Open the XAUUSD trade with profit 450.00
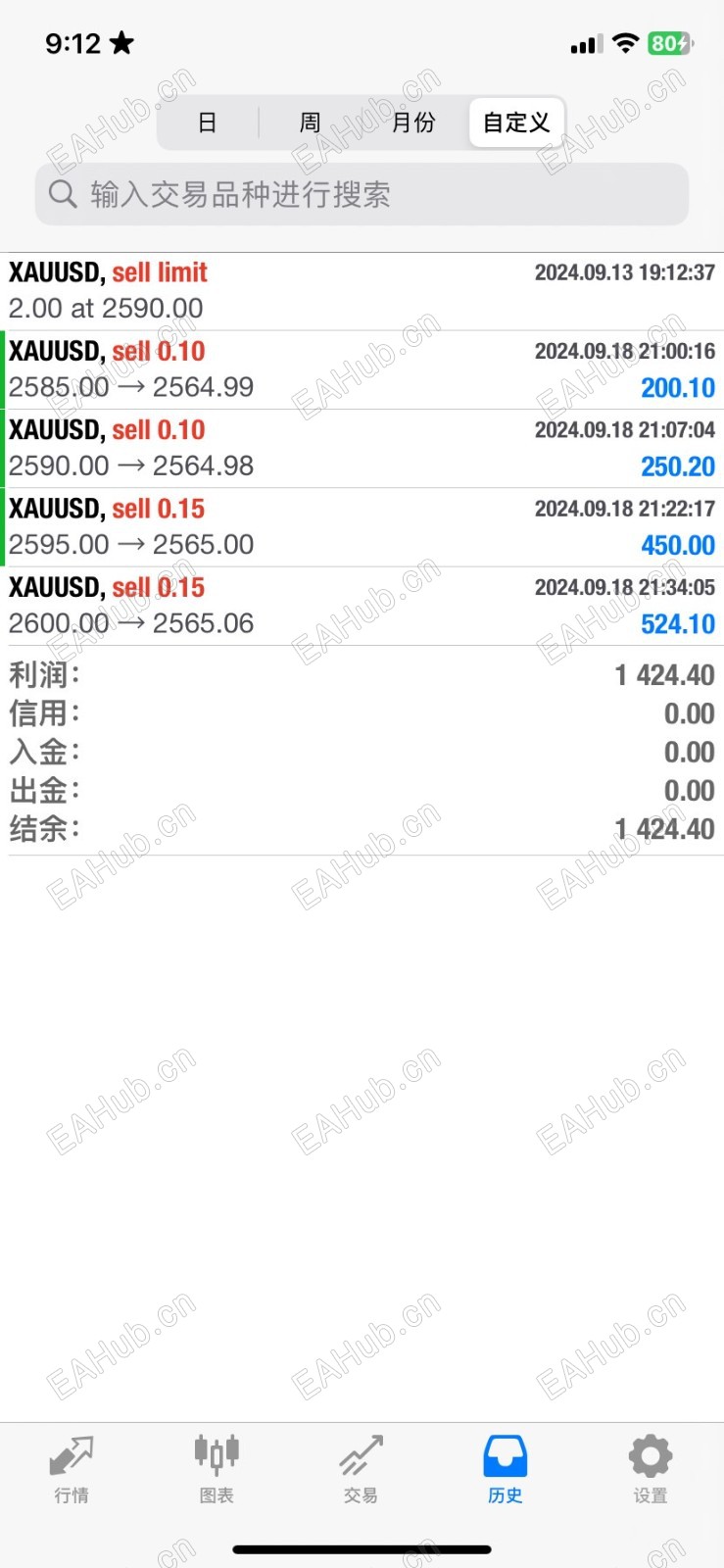Image resolution: width=724 pixels, height=1568 pixels. point(362,526)
